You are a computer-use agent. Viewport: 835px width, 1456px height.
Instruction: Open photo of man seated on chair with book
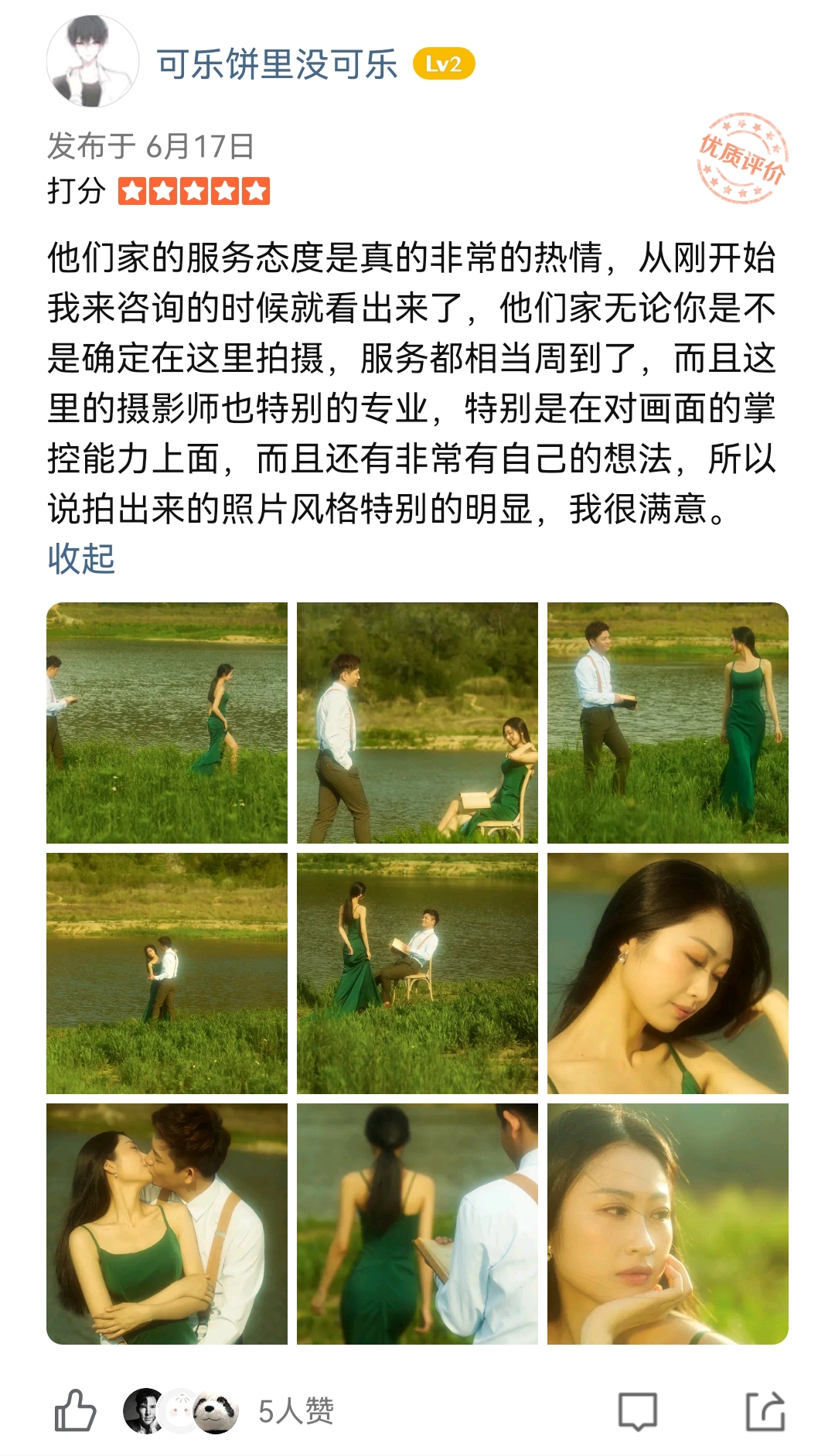[417, 973]
